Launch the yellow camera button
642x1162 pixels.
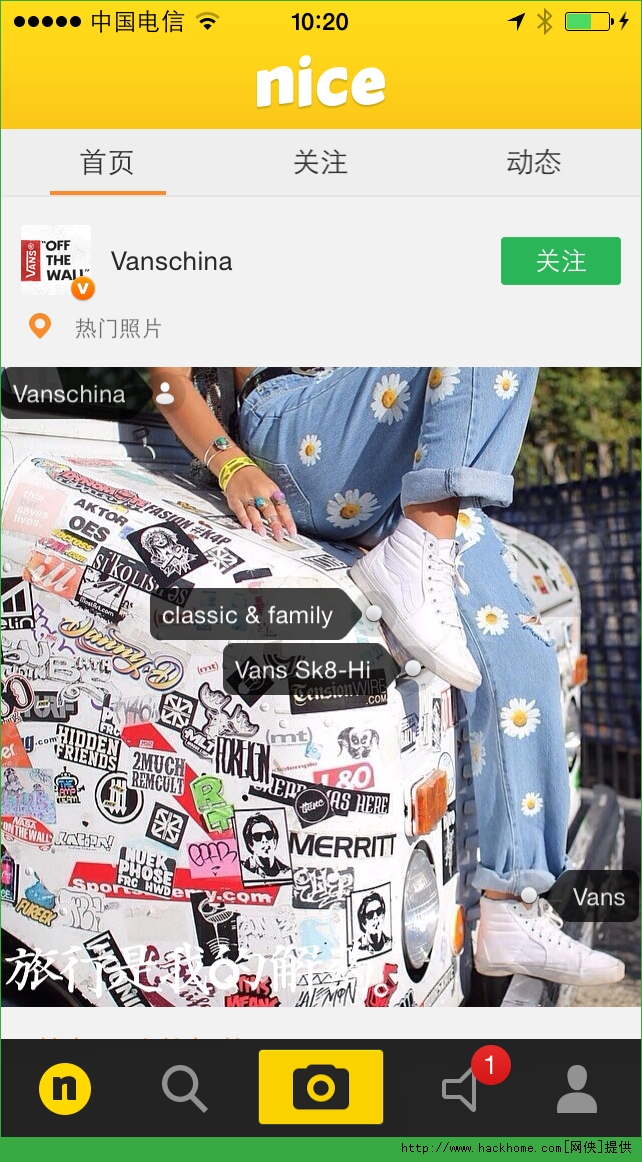point(320,1087)
